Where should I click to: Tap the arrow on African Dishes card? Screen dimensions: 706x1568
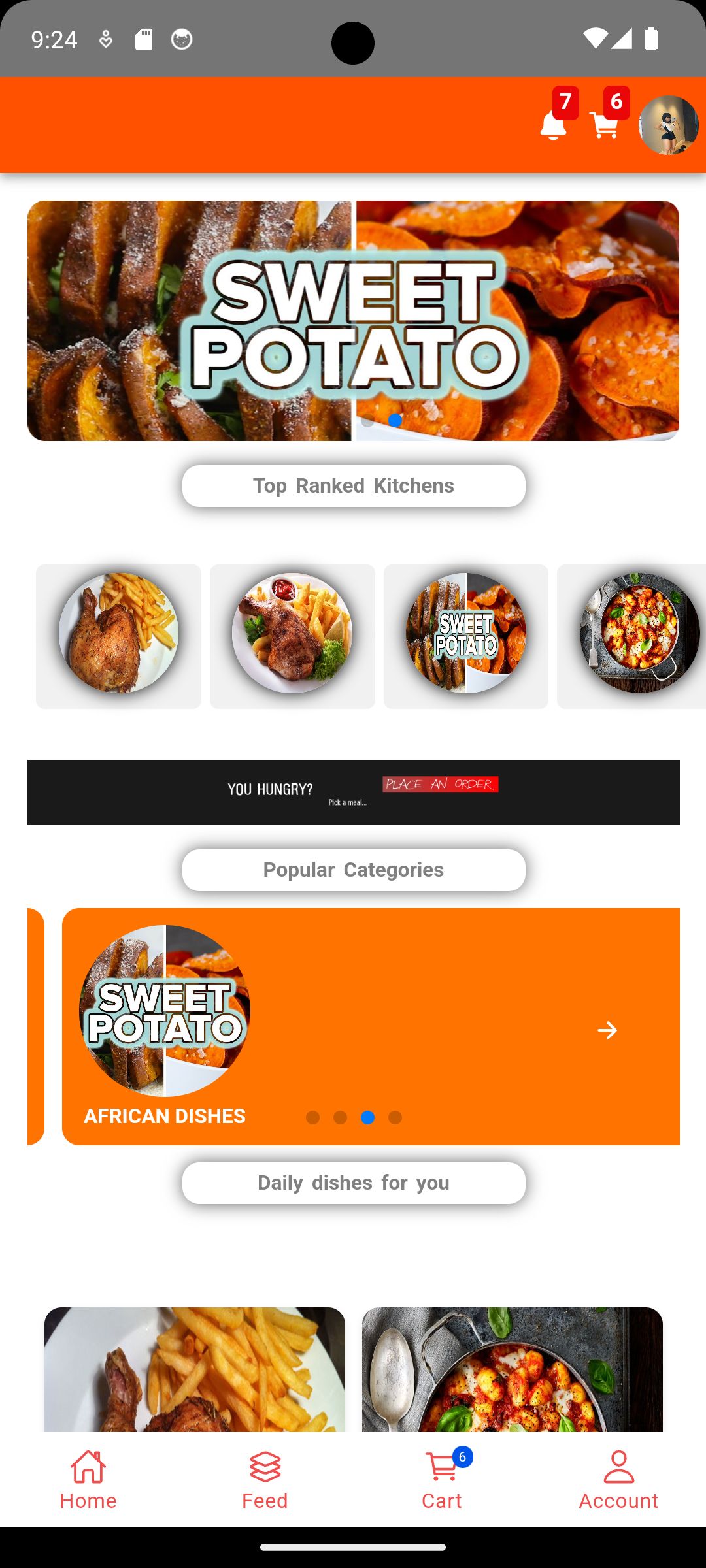[x=607, y=1030]
